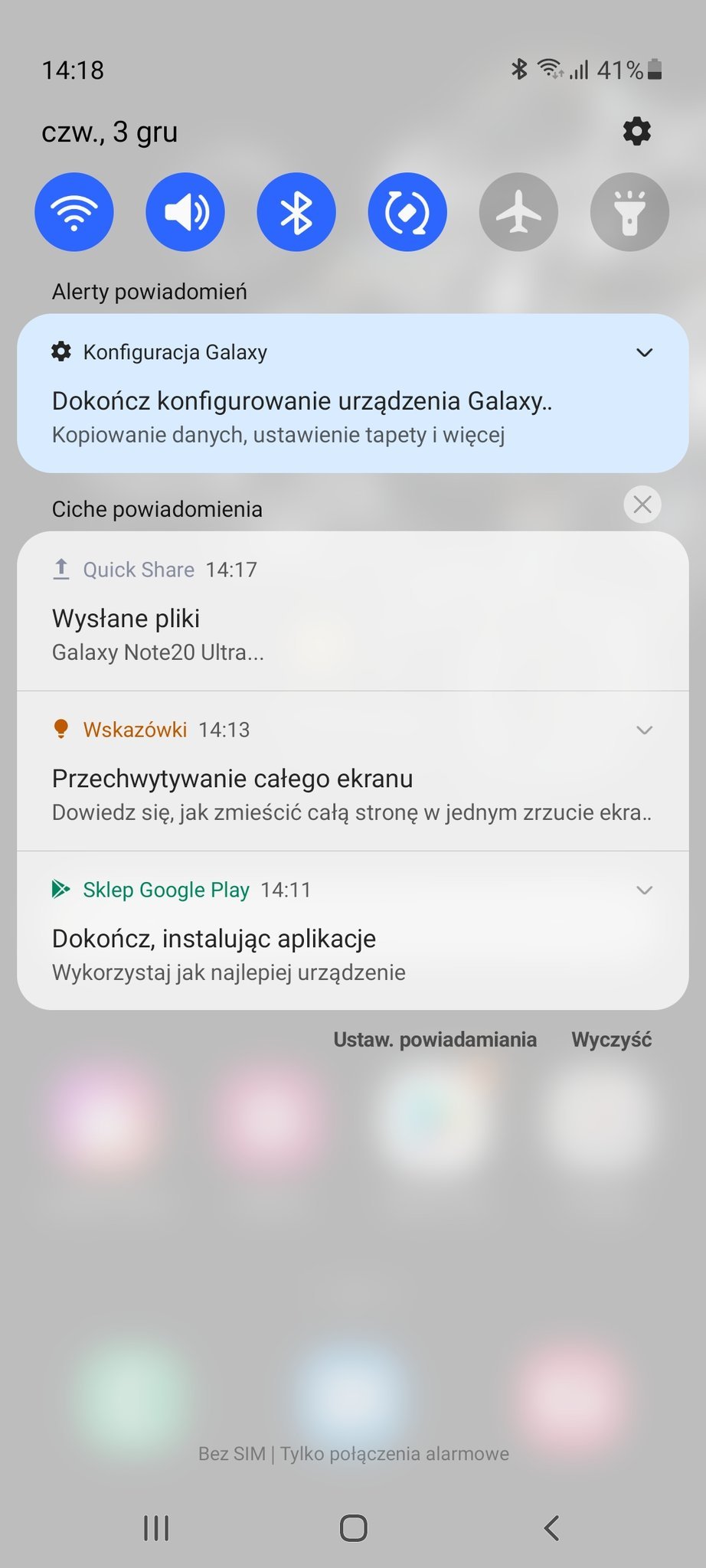Toggle the sound mode quick tile
Image resolution: width=706 pixels, height=1568 pixels.
point(185,212)
